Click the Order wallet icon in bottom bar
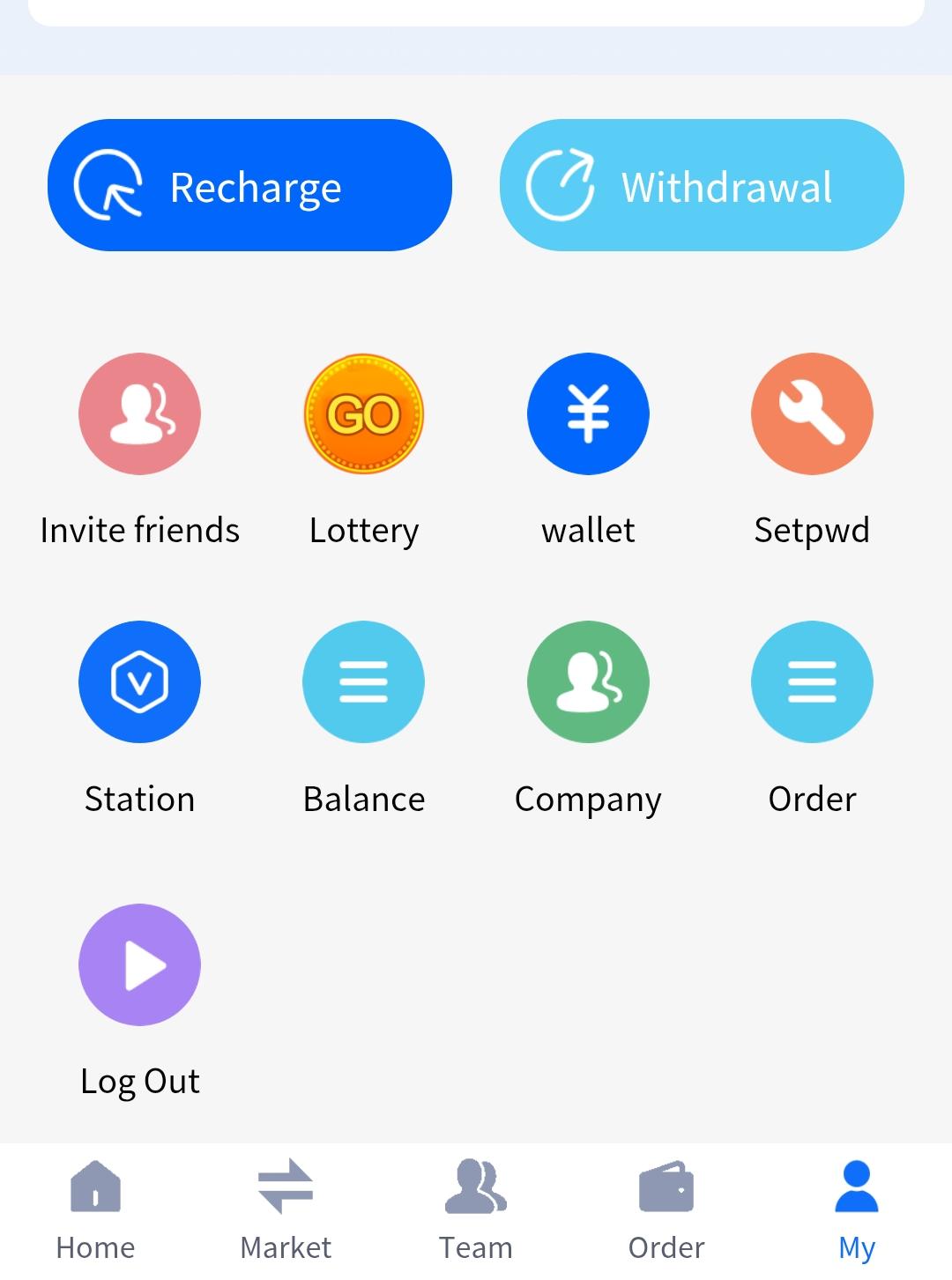The width and height of the screenshot is (952, 1280). click(x=666, y=1186)
